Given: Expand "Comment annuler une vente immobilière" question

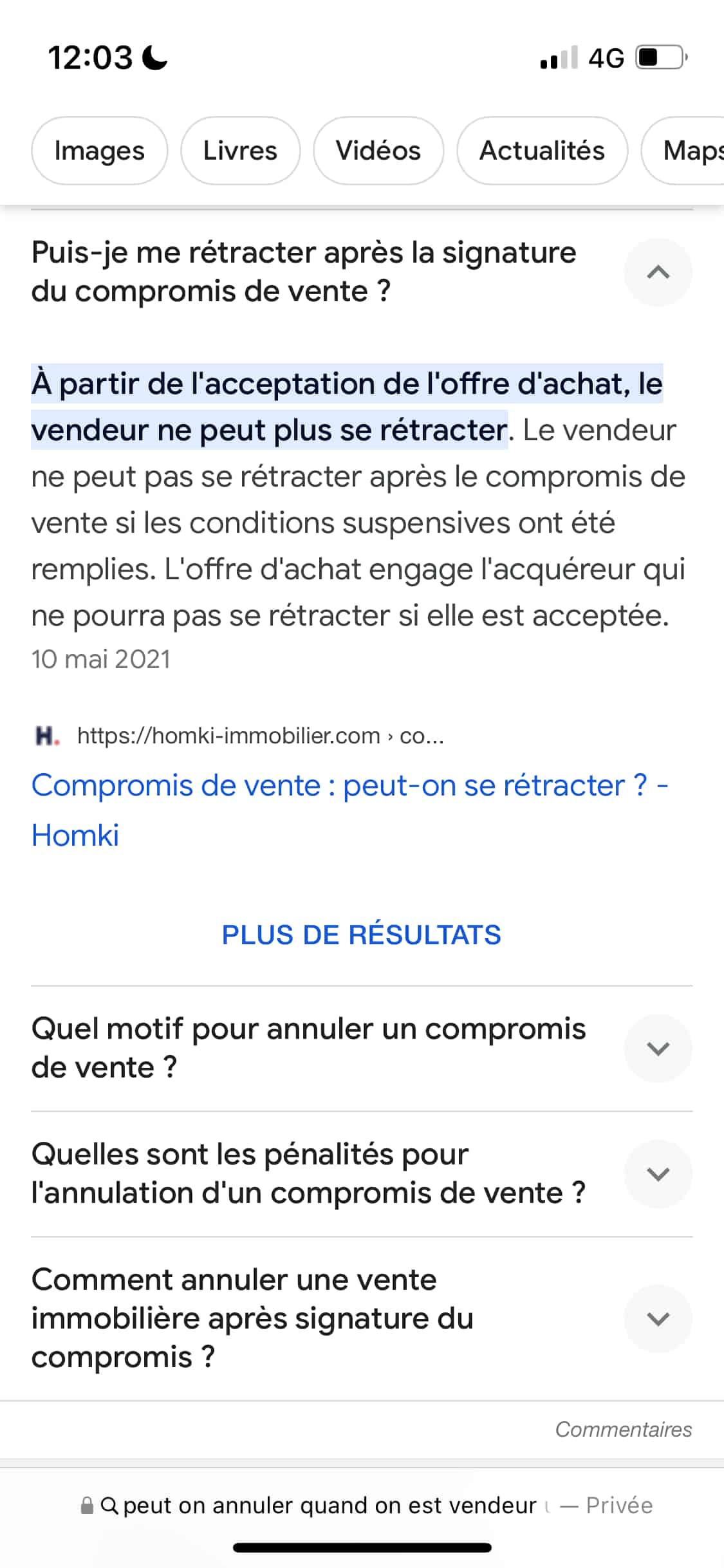Looking at the screenshot, I should click(x=658, y=1318).
